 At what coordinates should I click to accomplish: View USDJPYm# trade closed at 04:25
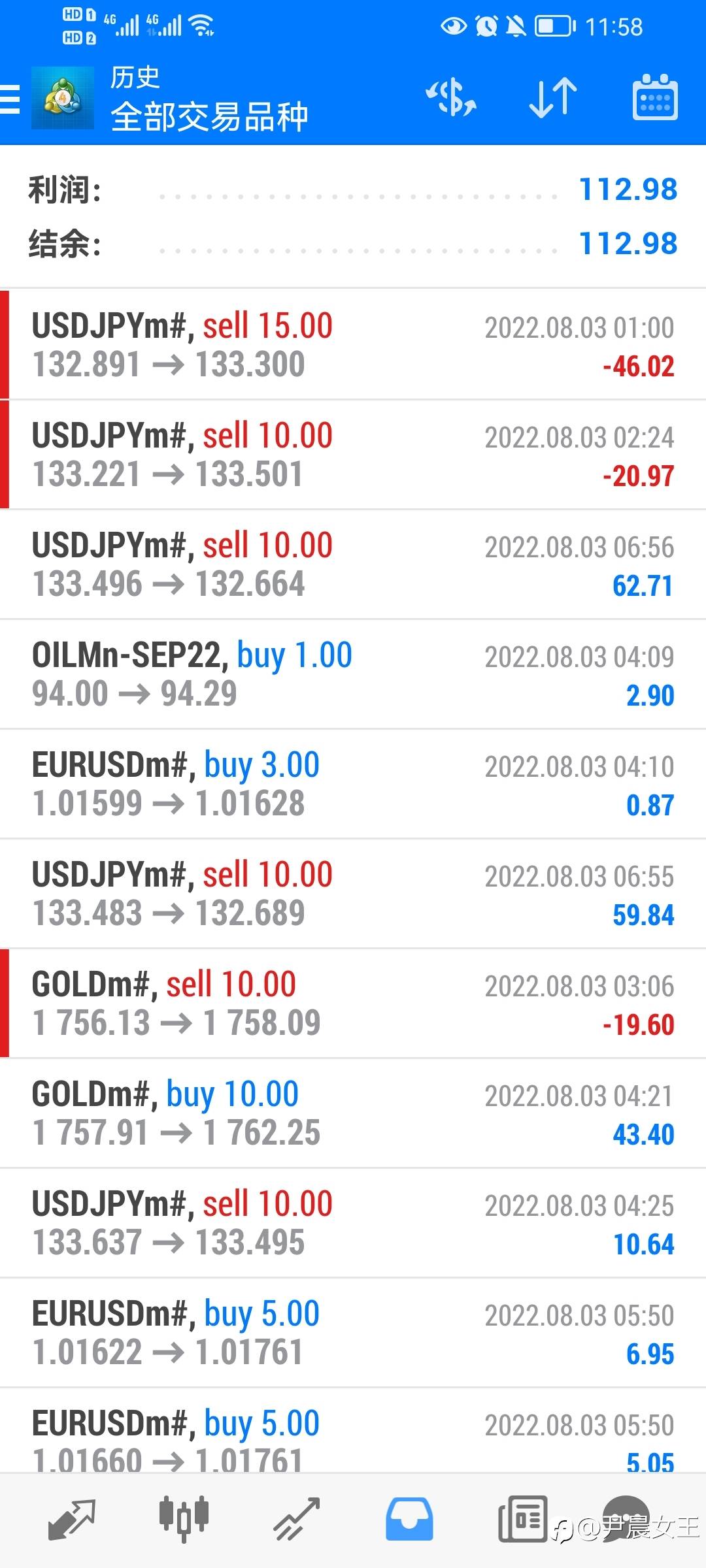(353, 1223)
